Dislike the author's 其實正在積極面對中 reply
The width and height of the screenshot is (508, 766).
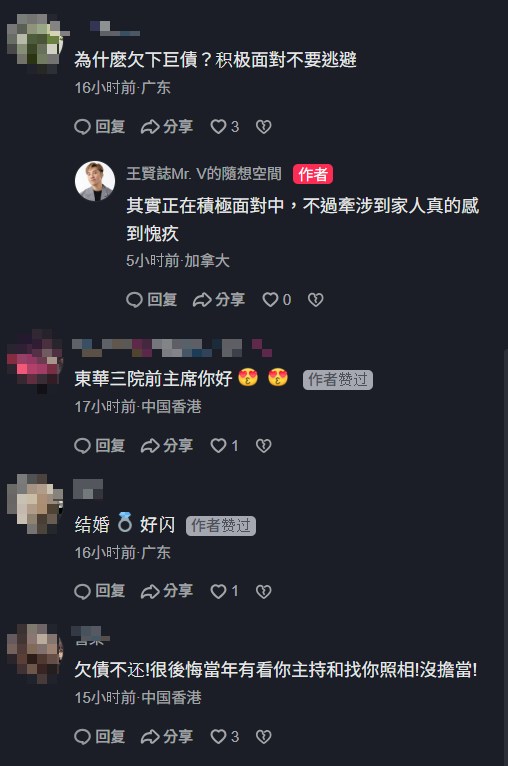pos(316,299)
